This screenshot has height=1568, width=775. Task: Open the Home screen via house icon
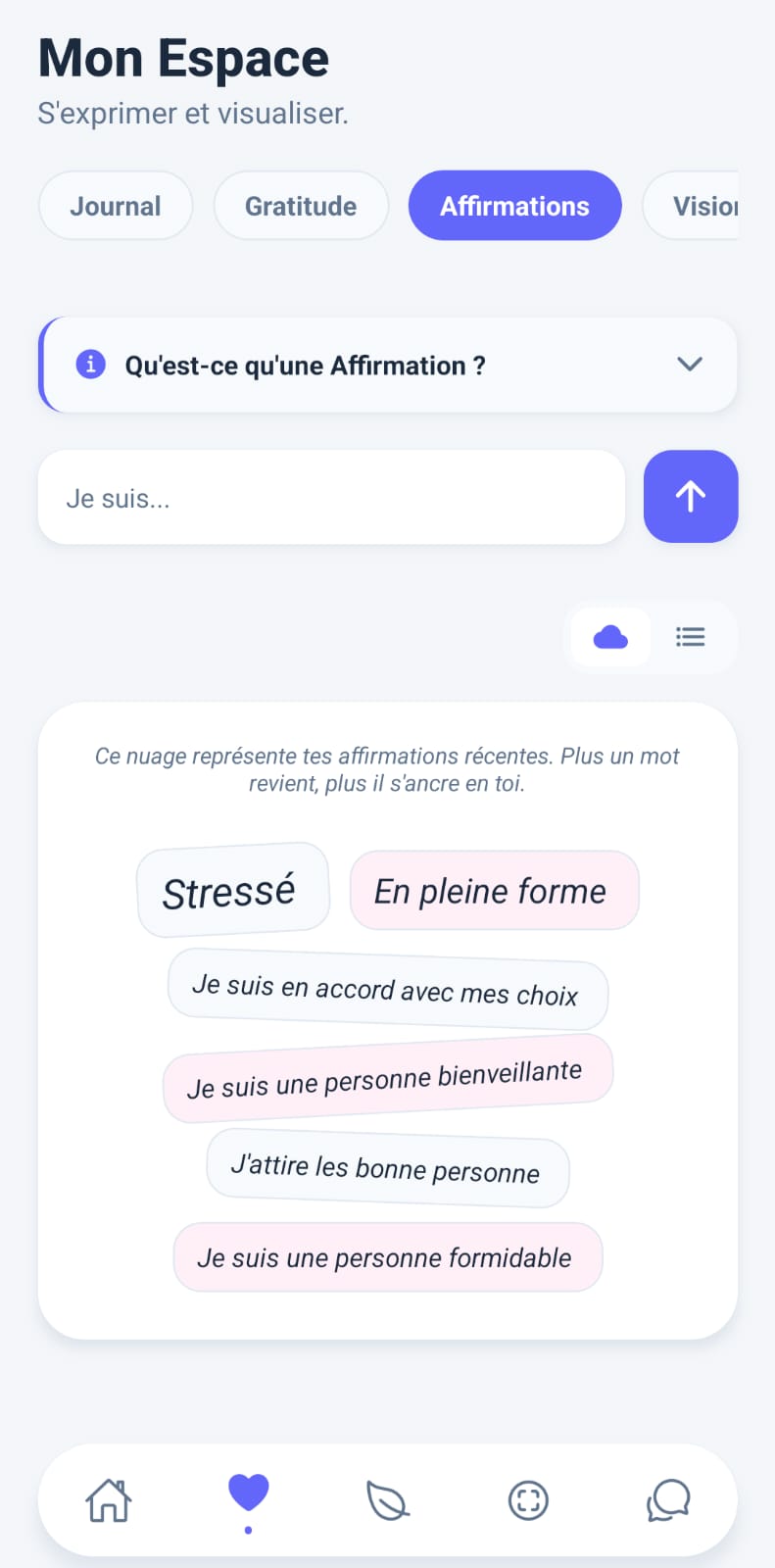108,1499
